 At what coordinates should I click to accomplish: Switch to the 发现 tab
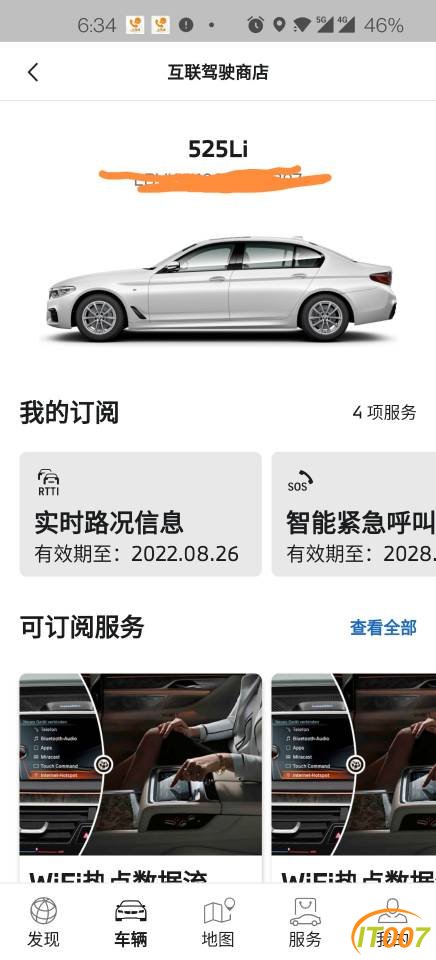(x=43, y=923)
